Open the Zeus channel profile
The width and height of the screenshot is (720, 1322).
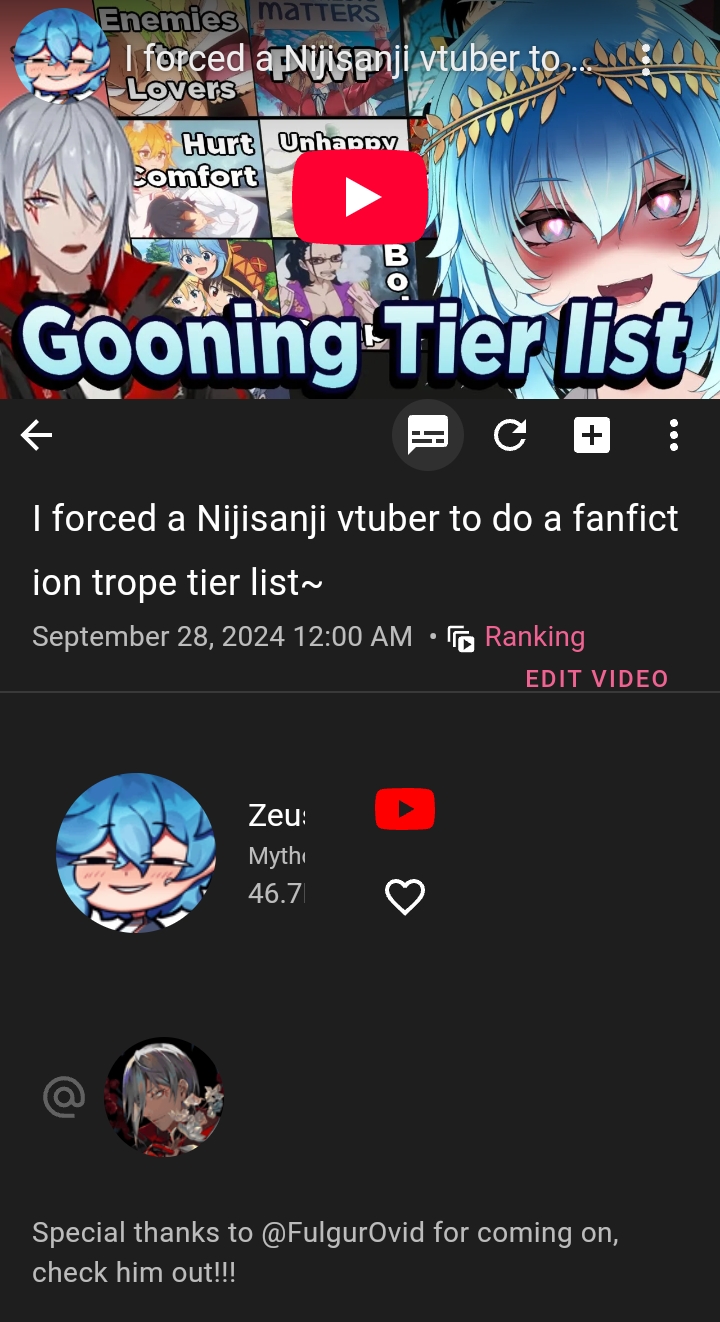point(136,853)
